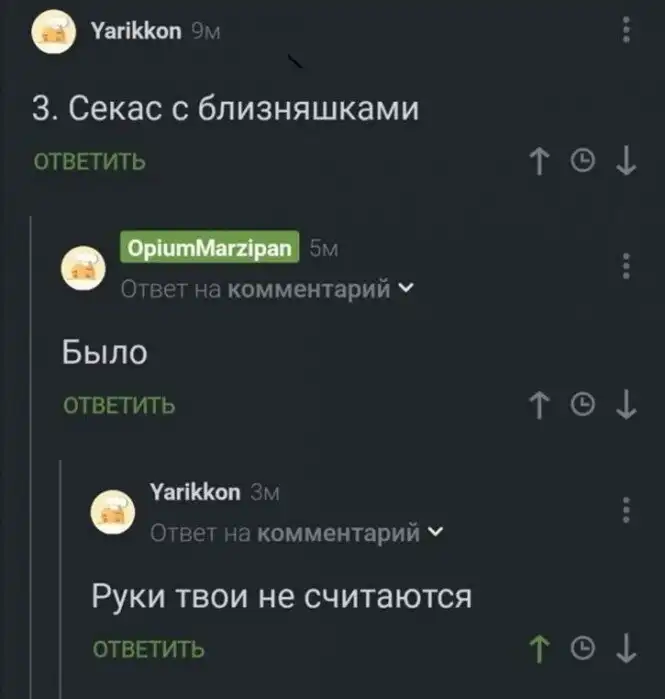This screenshot has width=665, height=699.
Task: Reply to the comment 'Было'
Action: coord(119,405)
